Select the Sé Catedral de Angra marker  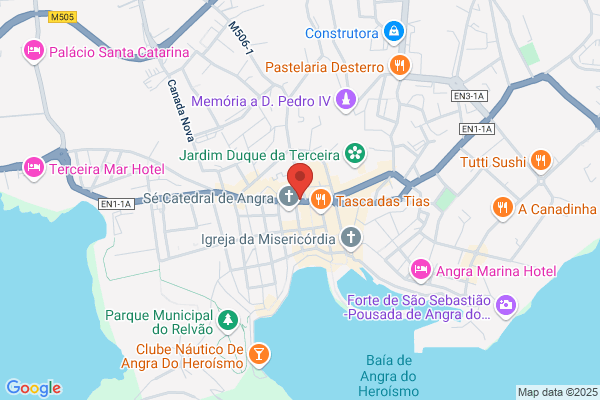[289, 197]
